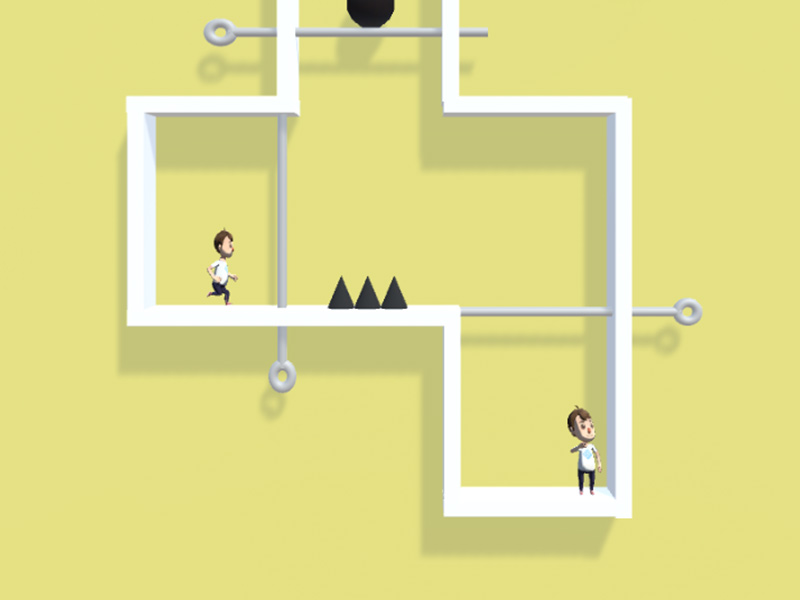Pull the right horizontal pin above the standing man

(686, 311)
